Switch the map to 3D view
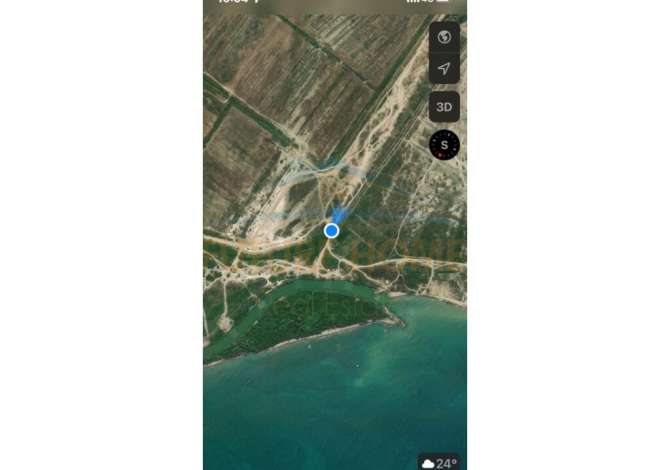This screenshot has width=670, height=470. (x=444, y=107)
